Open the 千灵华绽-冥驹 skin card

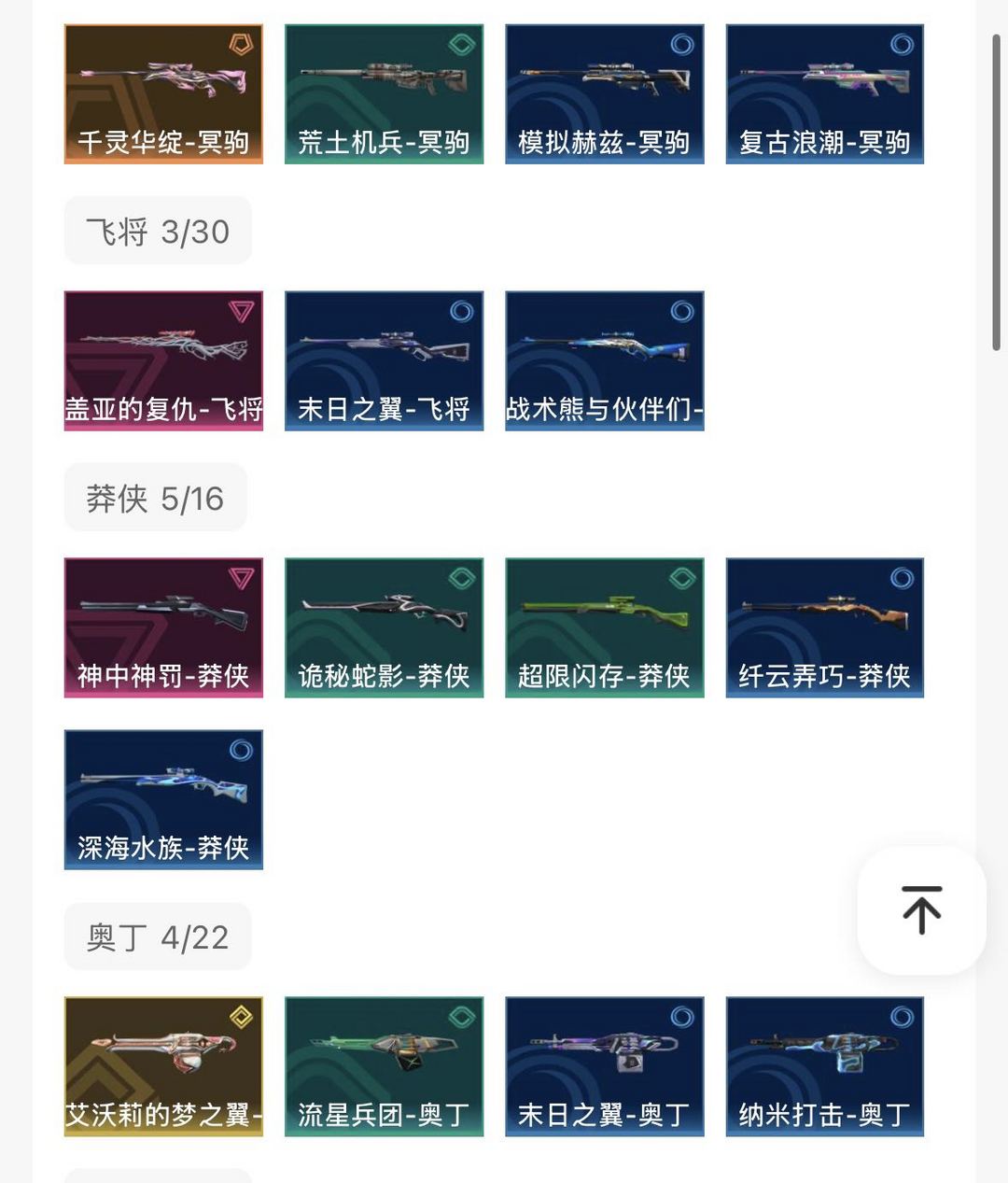163,94
